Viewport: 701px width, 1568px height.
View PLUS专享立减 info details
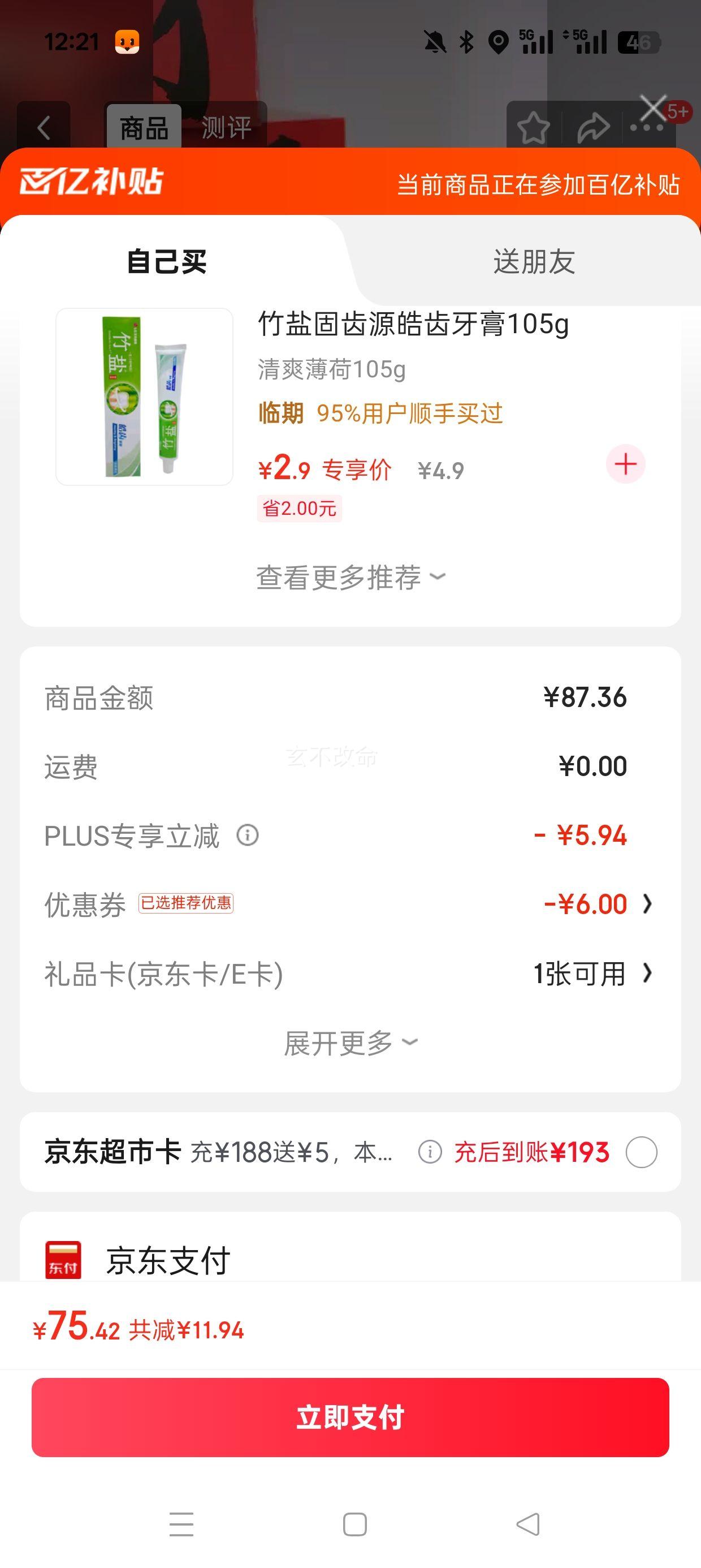[248, 835]
